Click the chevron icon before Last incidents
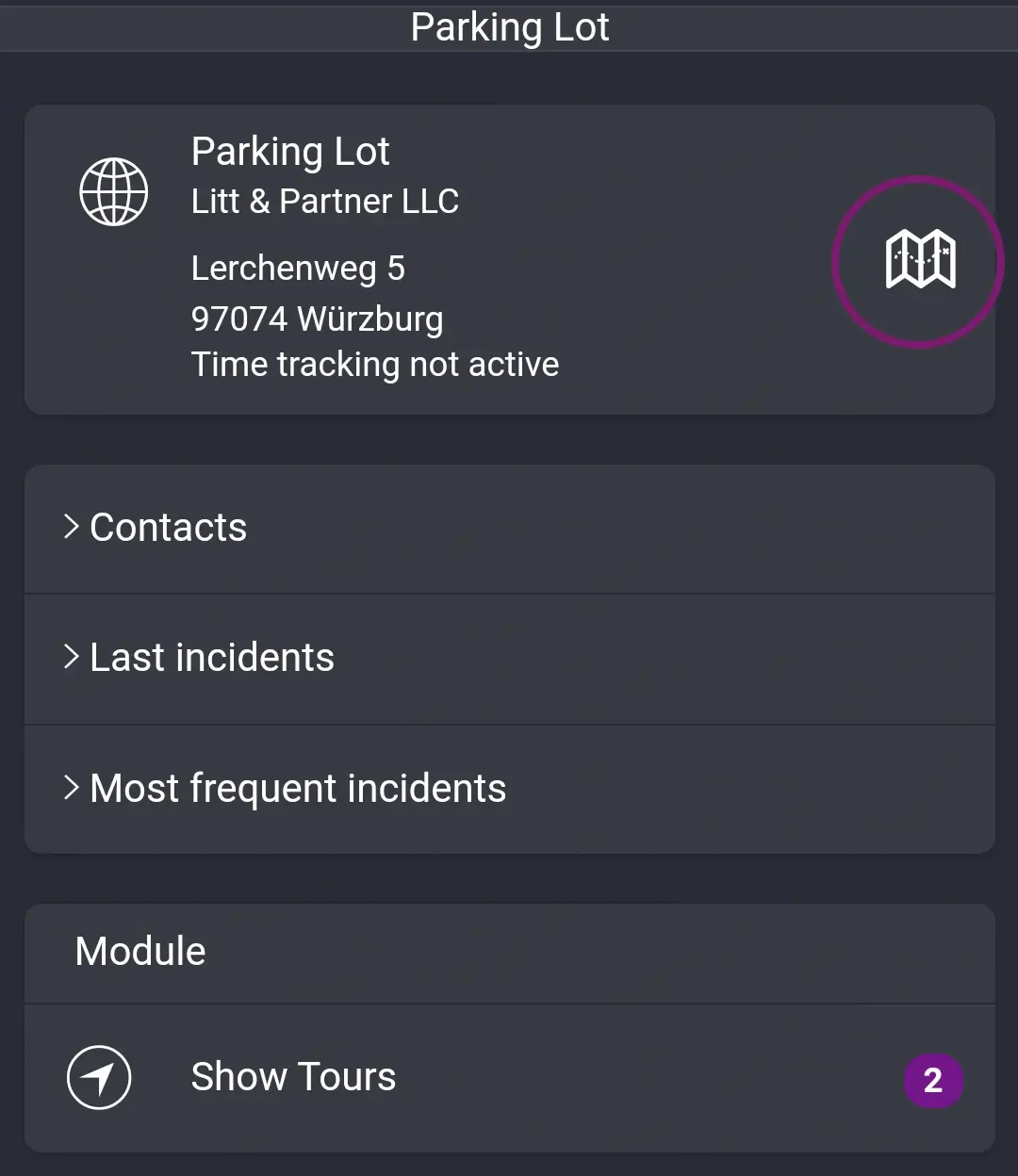Screen dimensions: 1018x1176 click(71, 656)
